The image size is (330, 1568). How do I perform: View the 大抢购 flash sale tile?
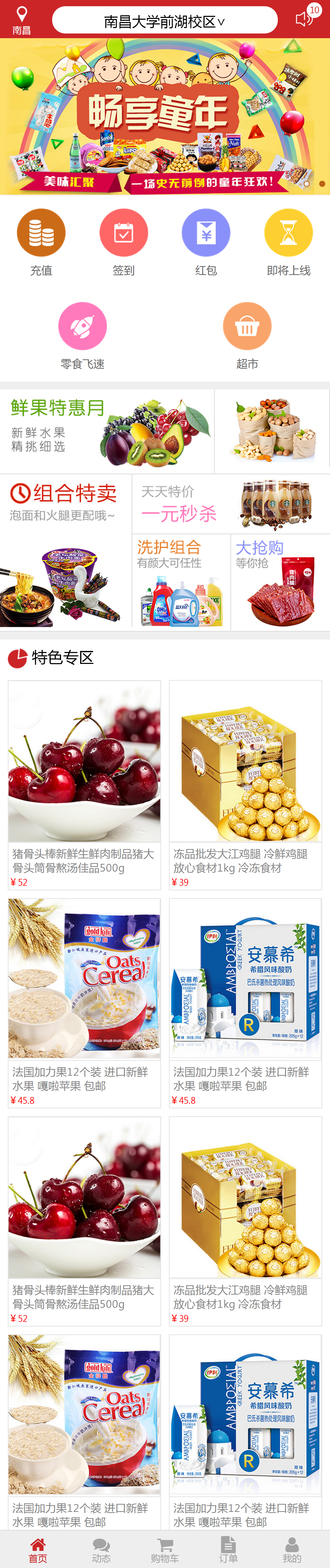(280, 581)
